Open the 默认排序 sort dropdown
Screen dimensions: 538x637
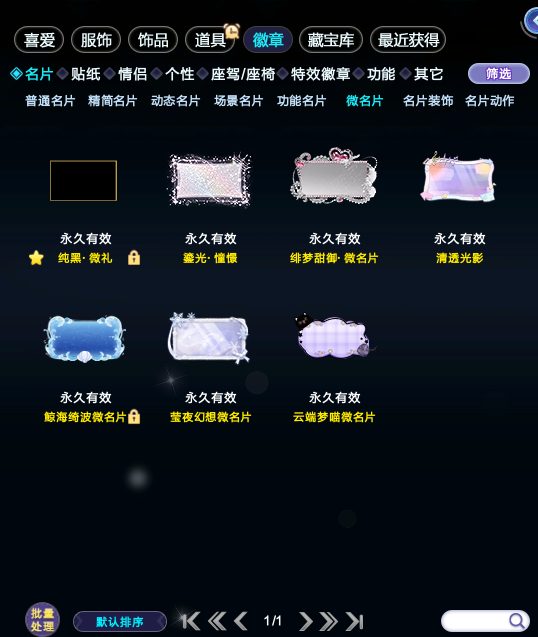pyautogui.click(x=120, y=622)
